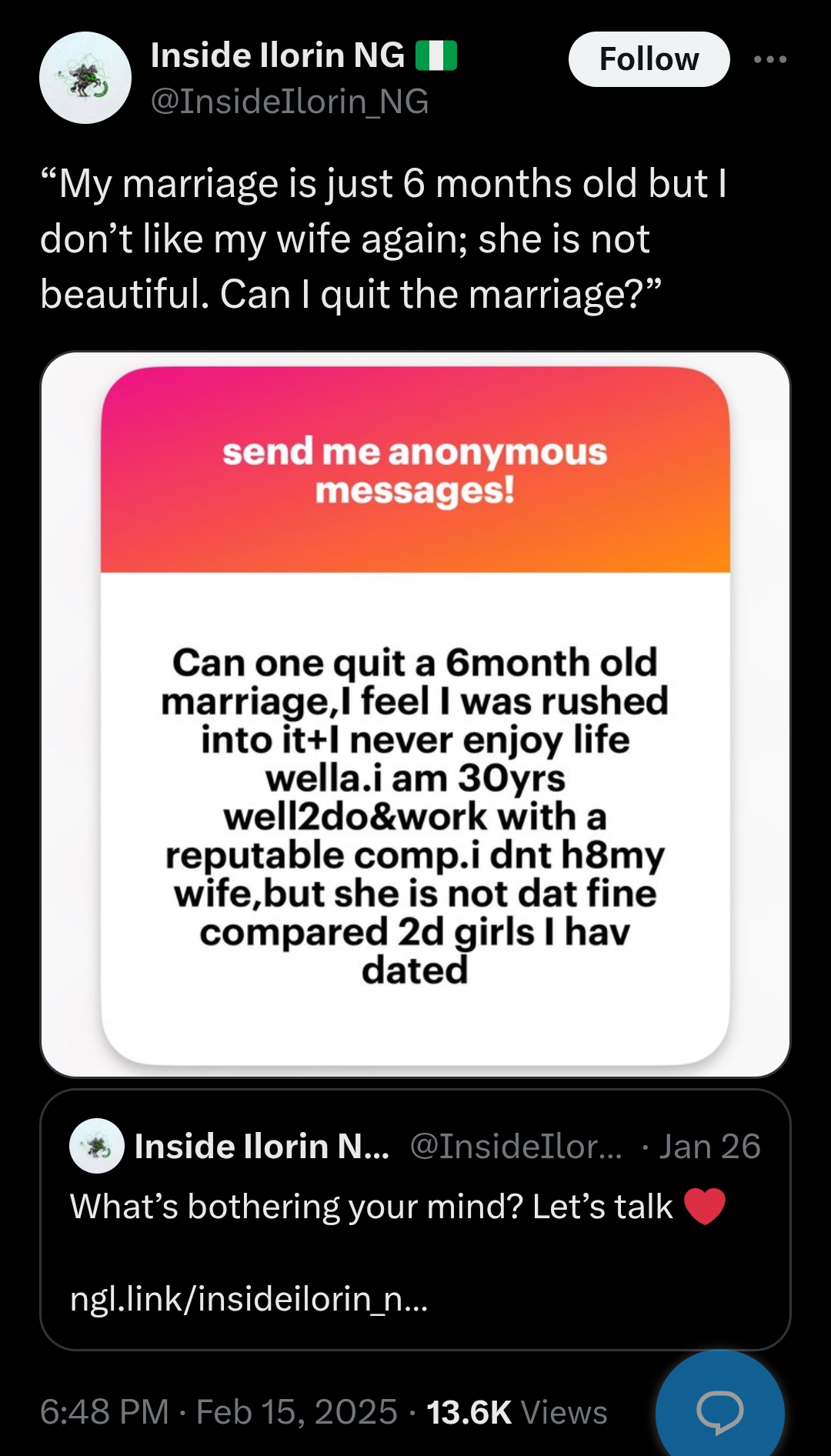Tap the blue reply bubble button

click(x=720, y=1410)
